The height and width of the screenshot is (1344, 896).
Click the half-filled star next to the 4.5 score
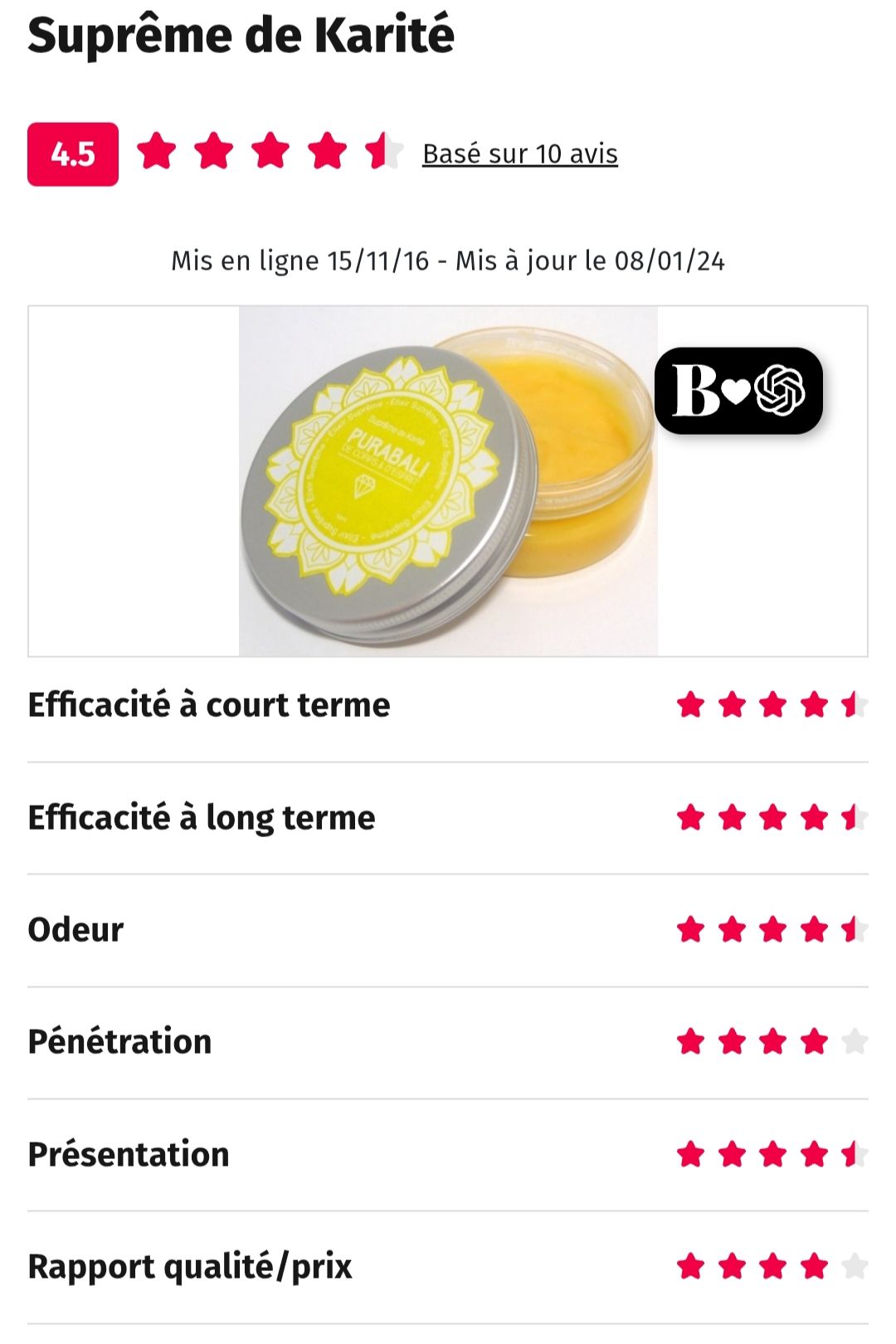379,153
